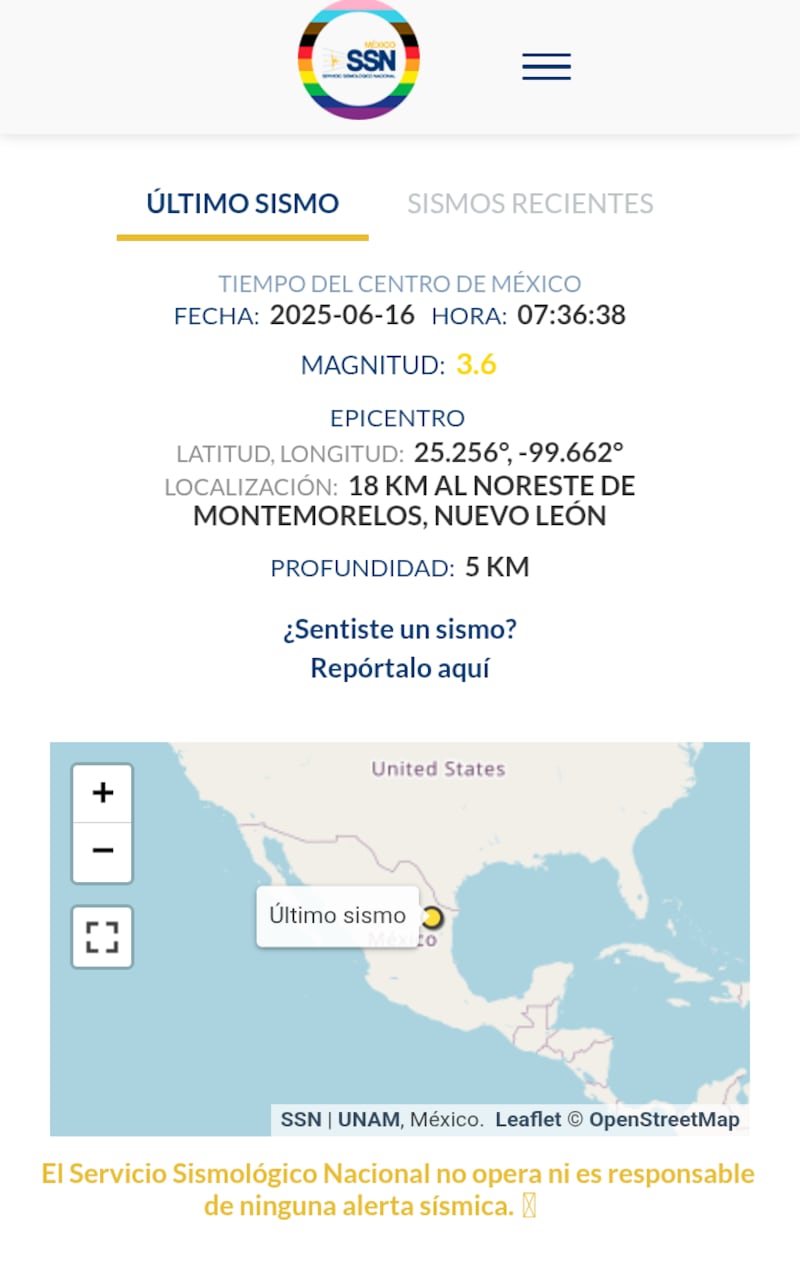
Task: Open the hamburger navigation menu
Action: [x=546, y=67]
